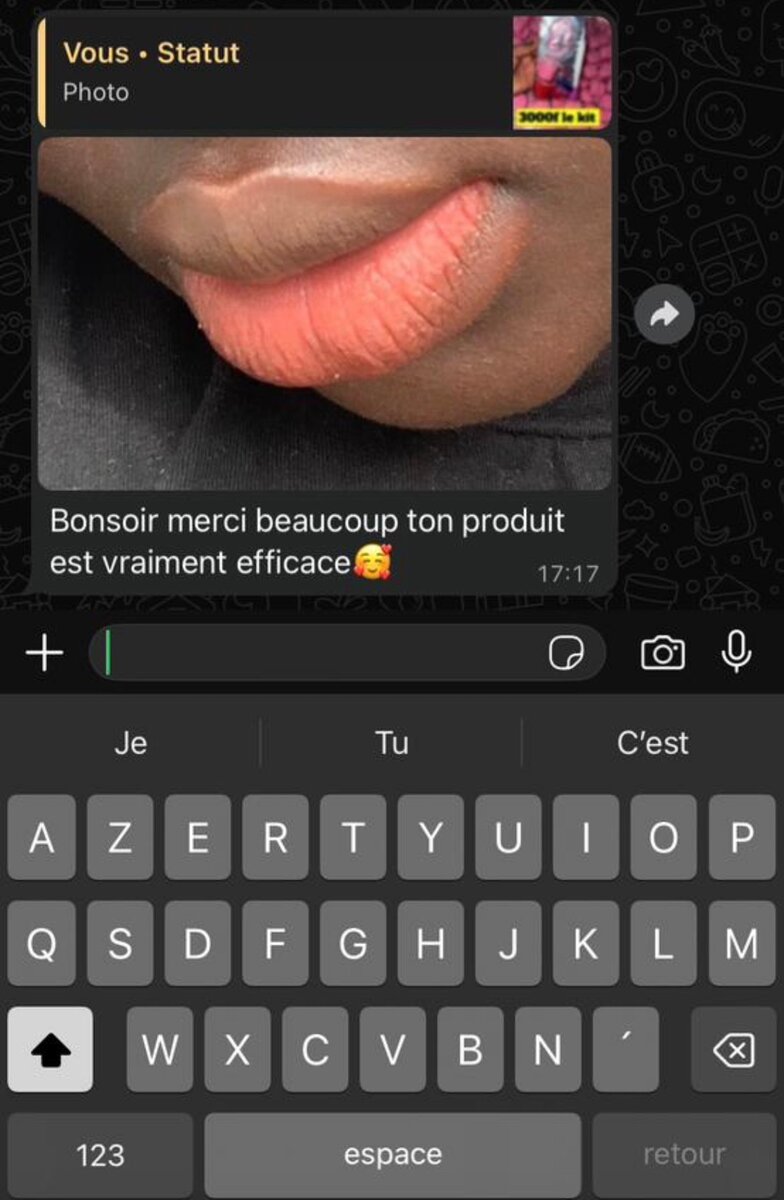Image resolution: width=784 pixels, height=1200 pixels.
Task: Open the quoted Statut photo reply
Action: pos(324,72)
